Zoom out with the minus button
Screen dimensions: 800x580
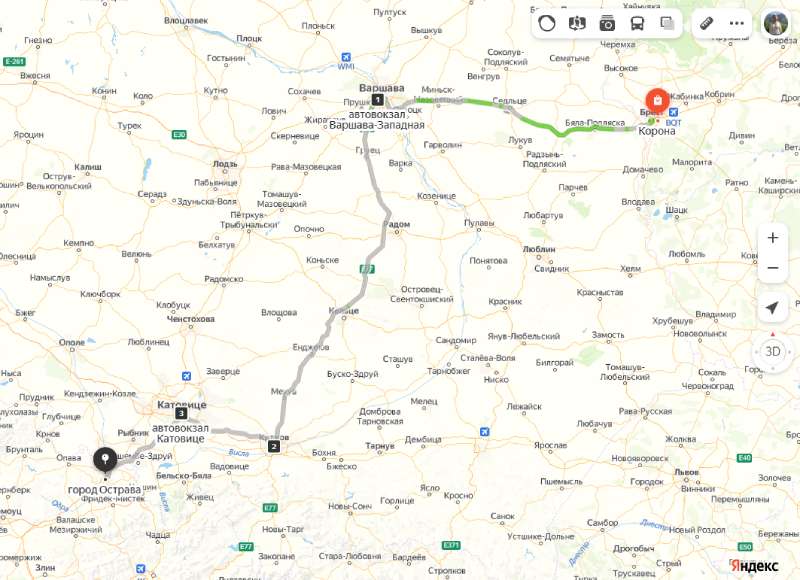[x=773, y=268]
